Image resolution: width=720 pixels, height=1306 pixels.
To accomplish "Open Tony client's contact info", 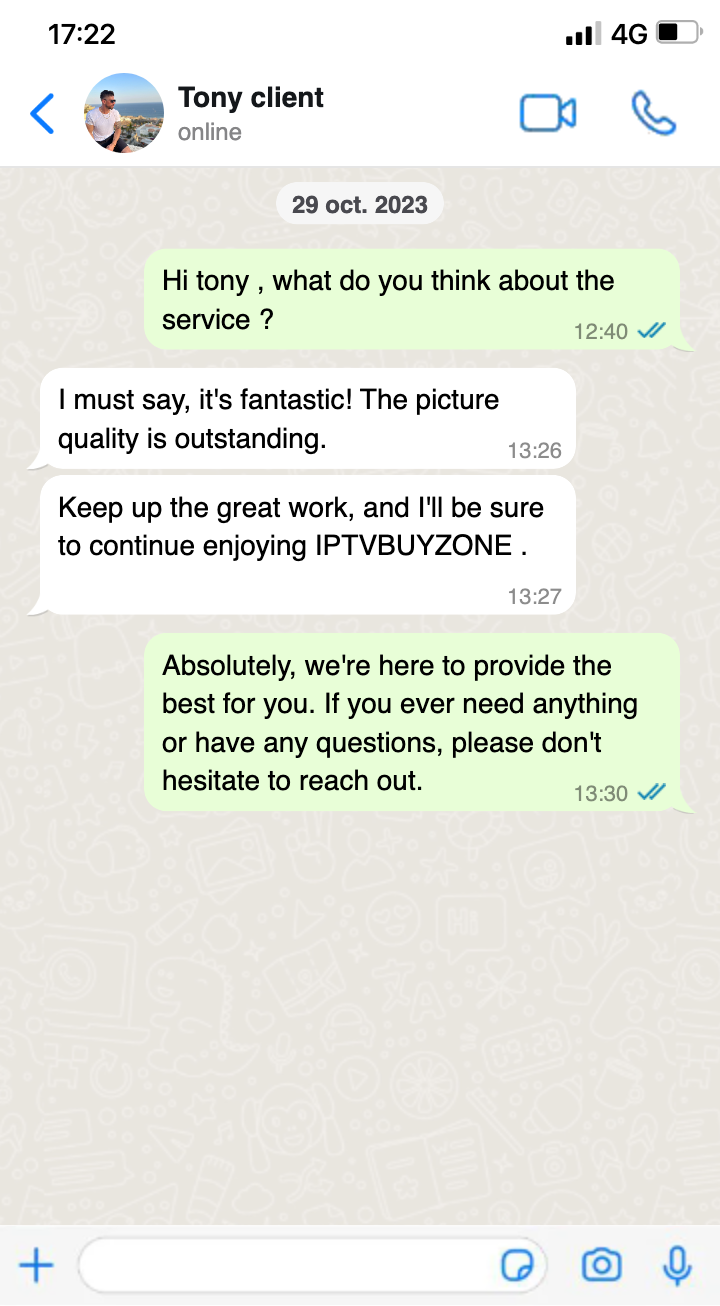I will (x=250, y=112).
